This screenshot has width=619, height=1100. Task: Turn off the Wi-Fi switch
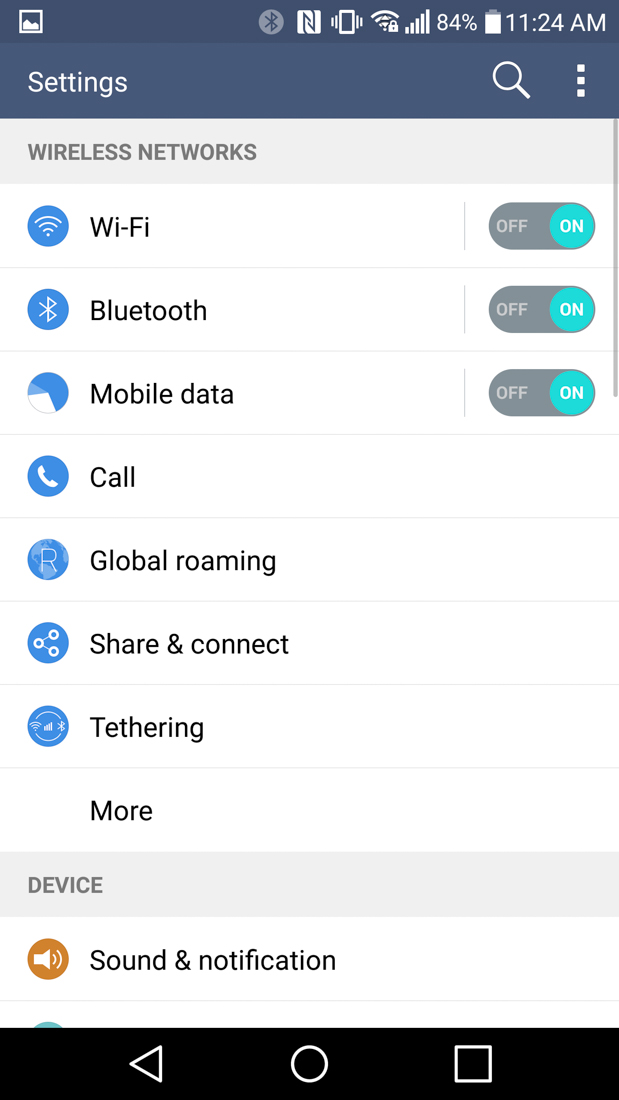click(x=541, y=227)
